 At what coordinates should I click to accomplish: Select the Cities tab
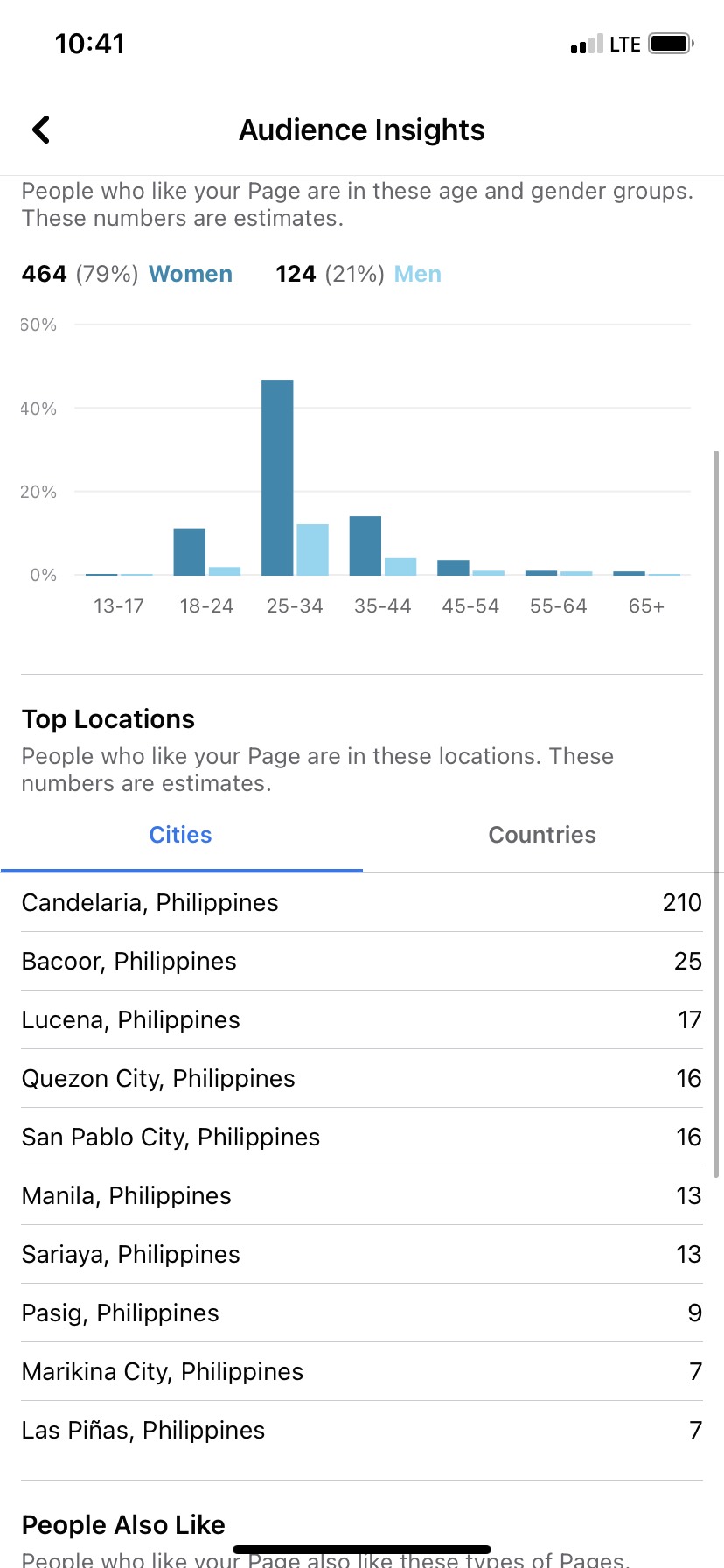click(x=180, y=835)
